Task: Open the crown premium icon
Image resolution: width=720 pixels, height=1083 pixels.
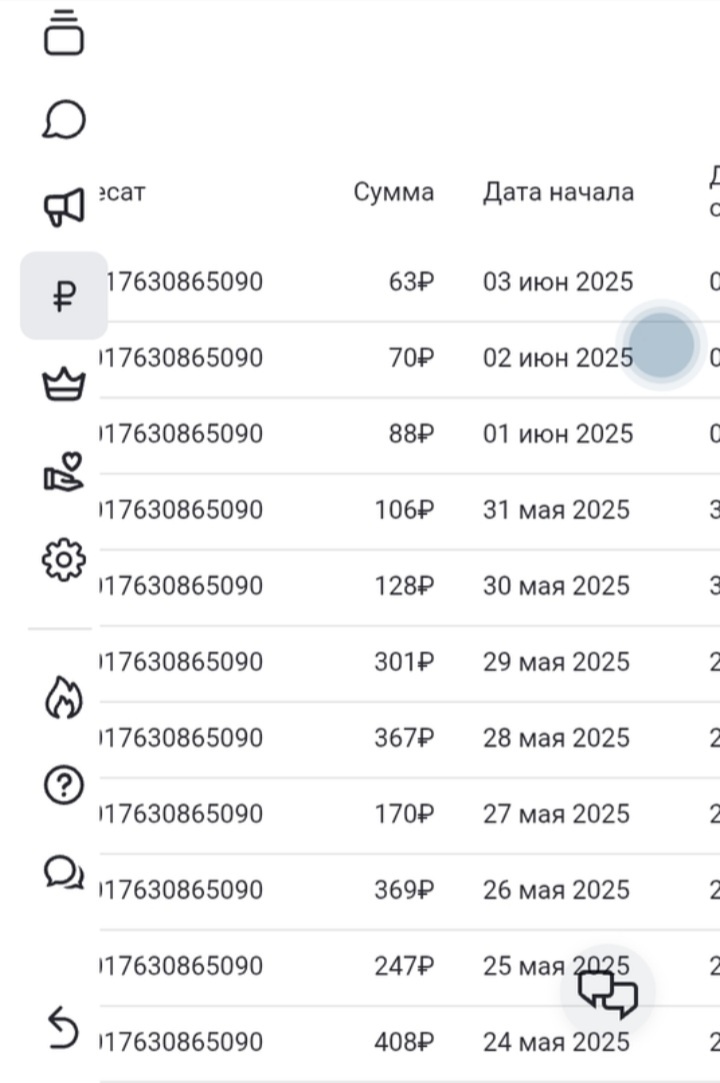Action: tap(63, 381)
